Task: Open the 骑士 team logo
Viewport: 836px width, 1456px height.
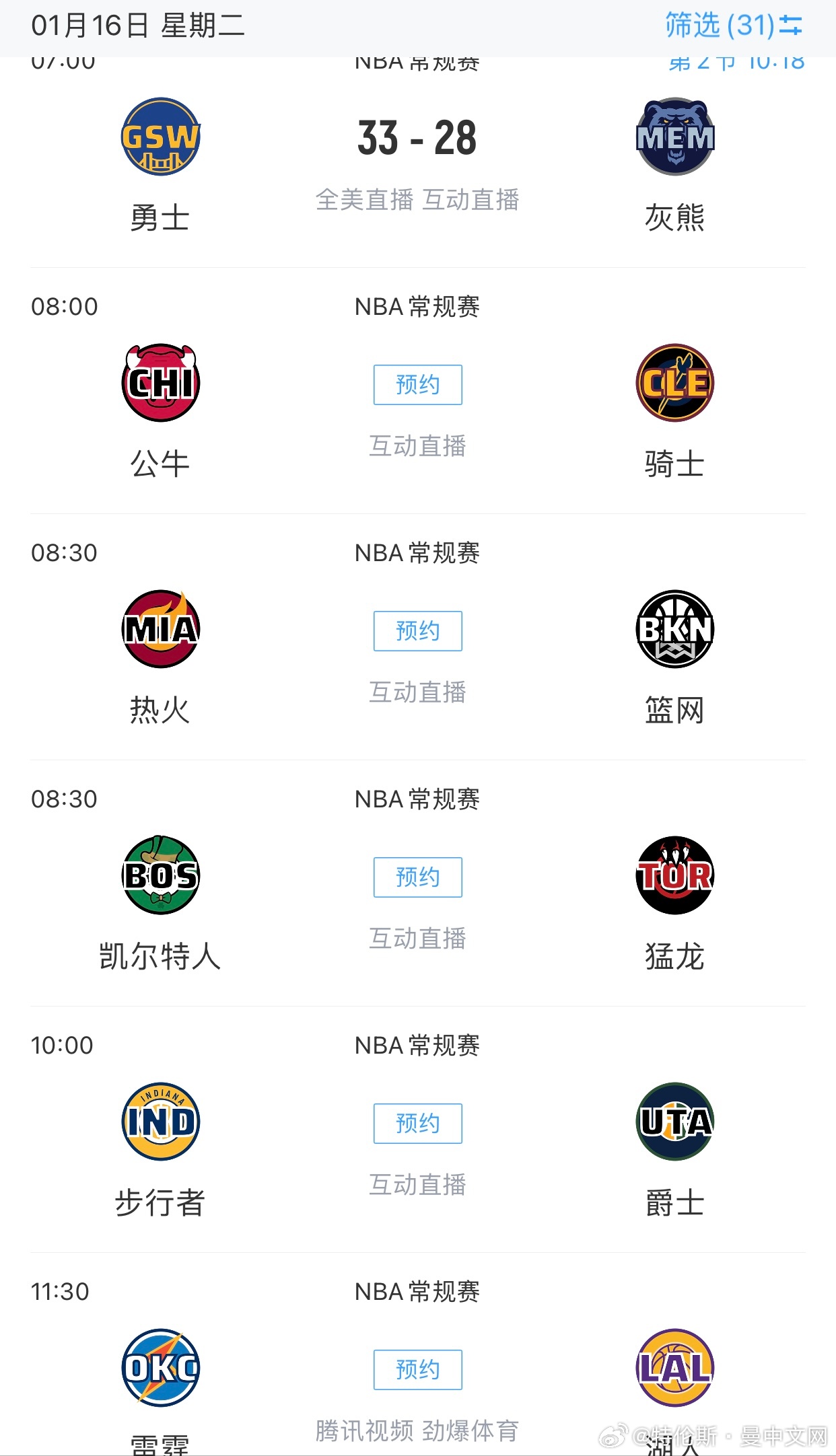Action: point(675,383)
